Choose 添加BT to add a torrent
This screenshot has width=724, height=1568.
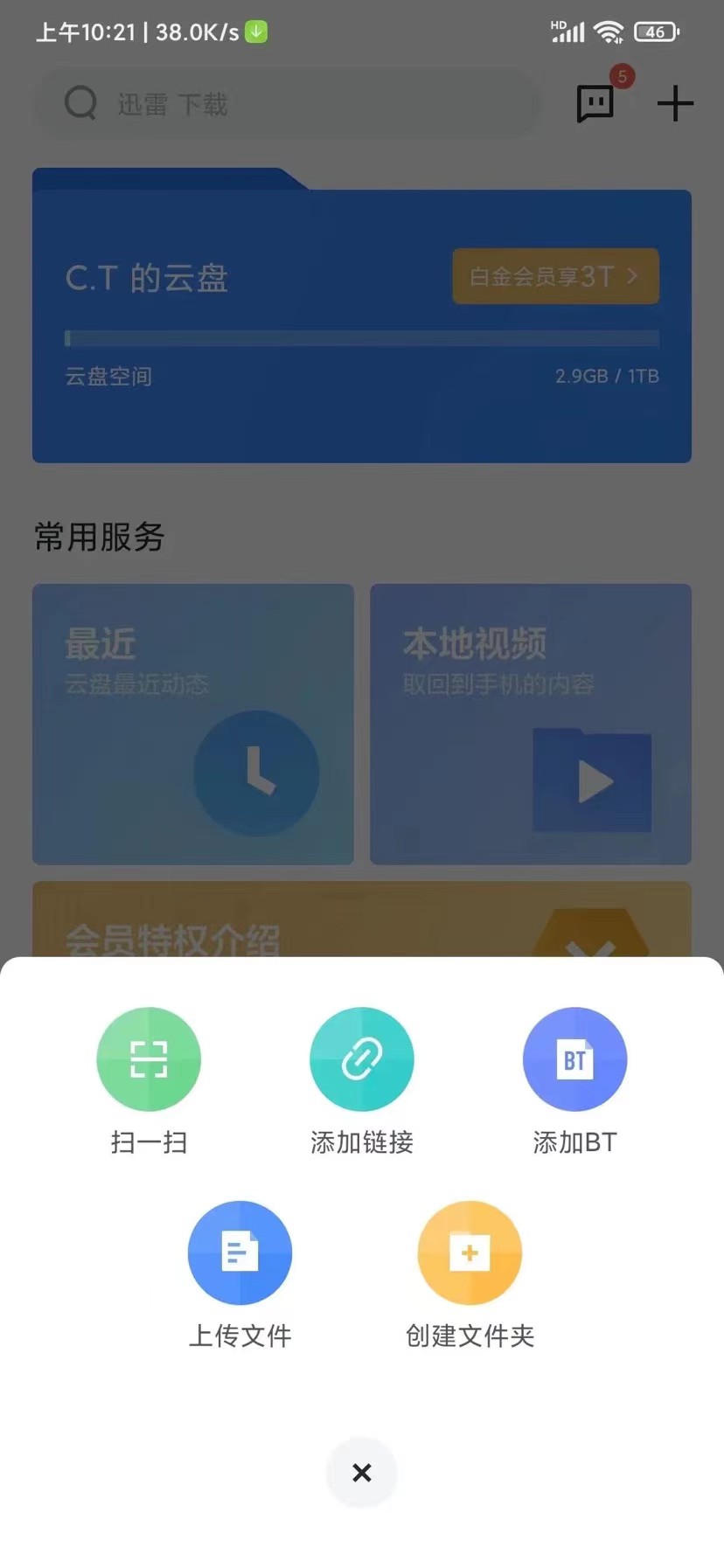(x=574, y=1059)
